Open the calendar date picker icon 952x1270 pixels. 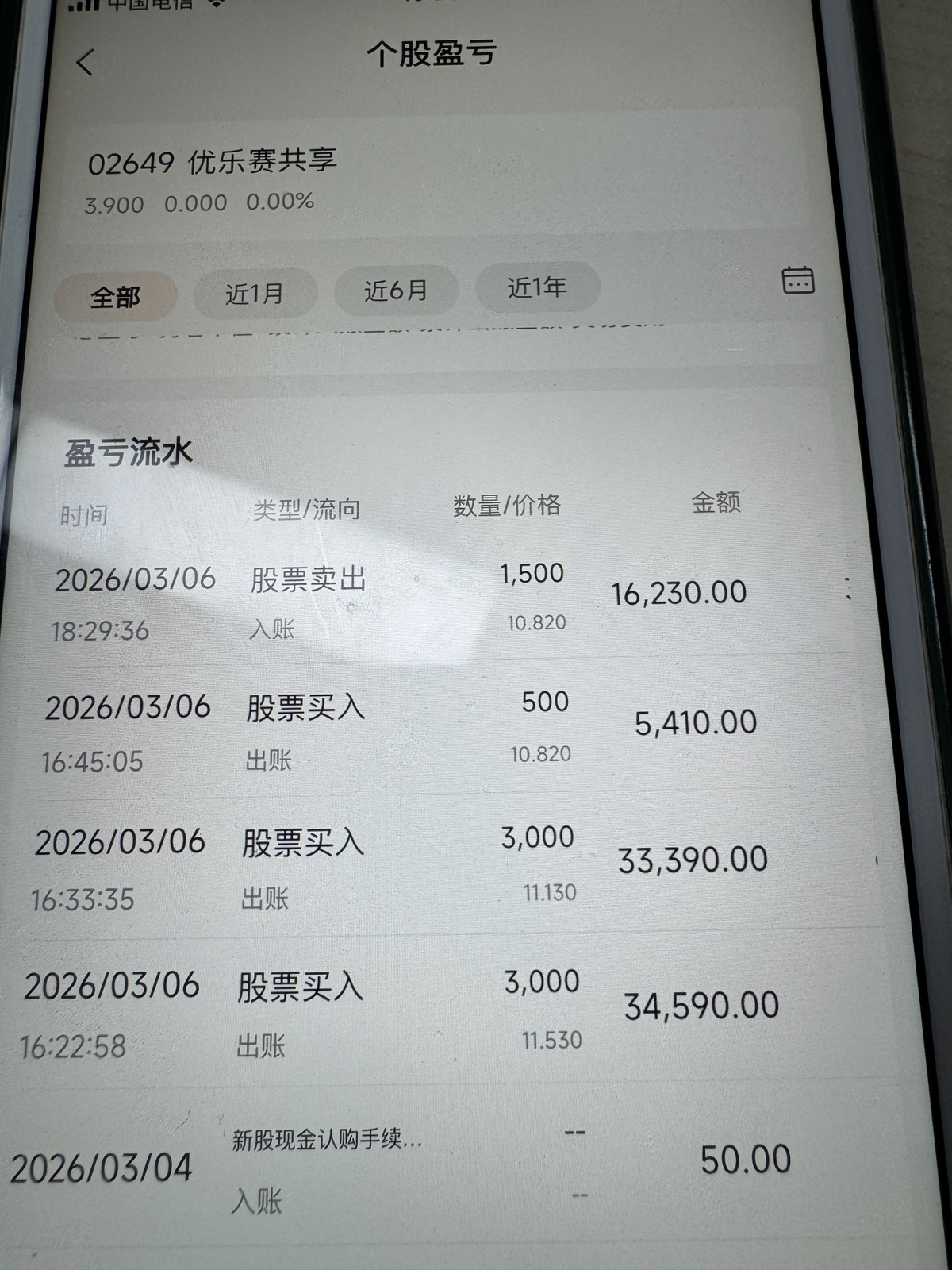pyautogui.click(x=798, y=280)
